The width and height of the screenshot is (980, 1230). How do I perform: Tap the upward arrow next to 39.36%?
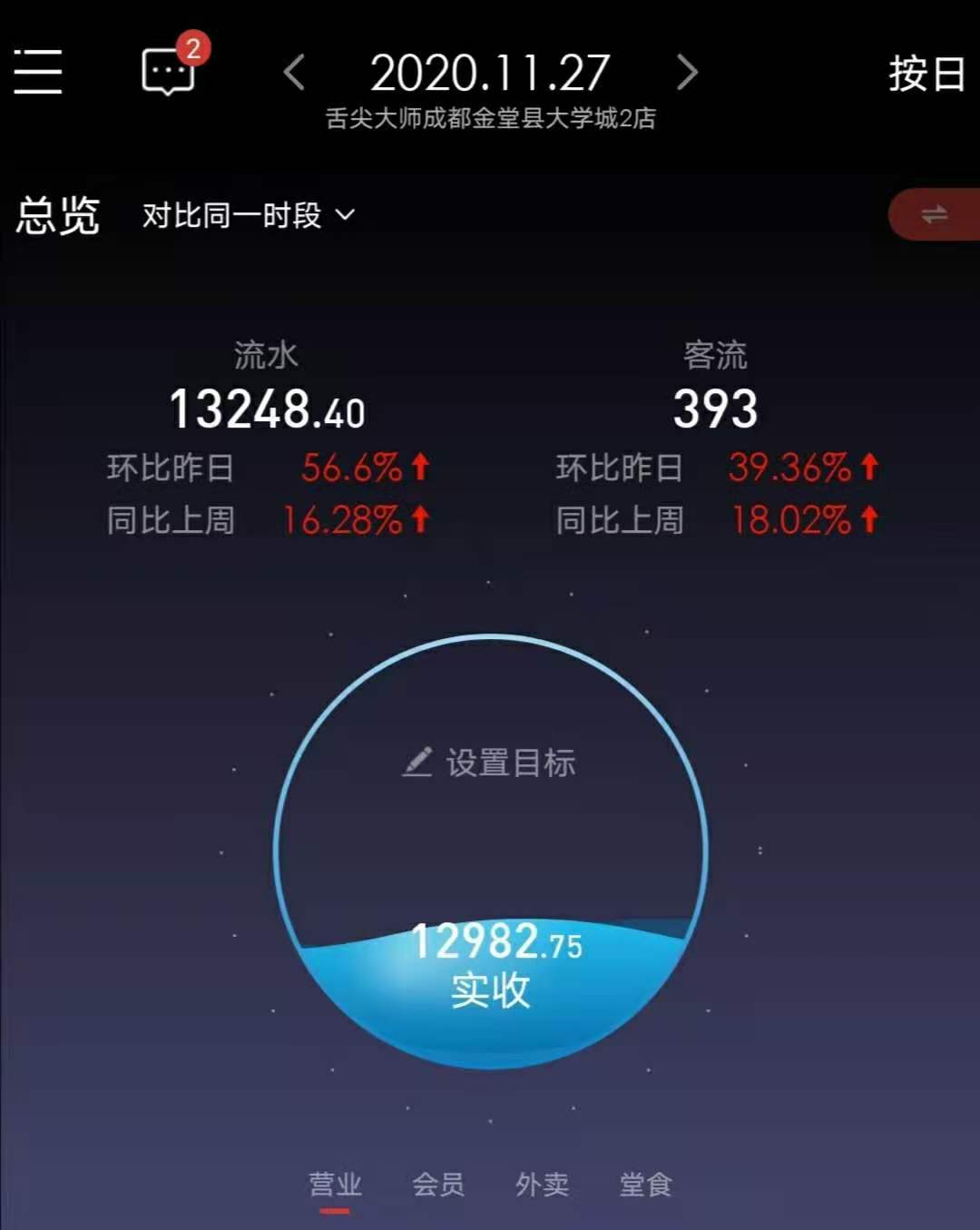point(869,468)
